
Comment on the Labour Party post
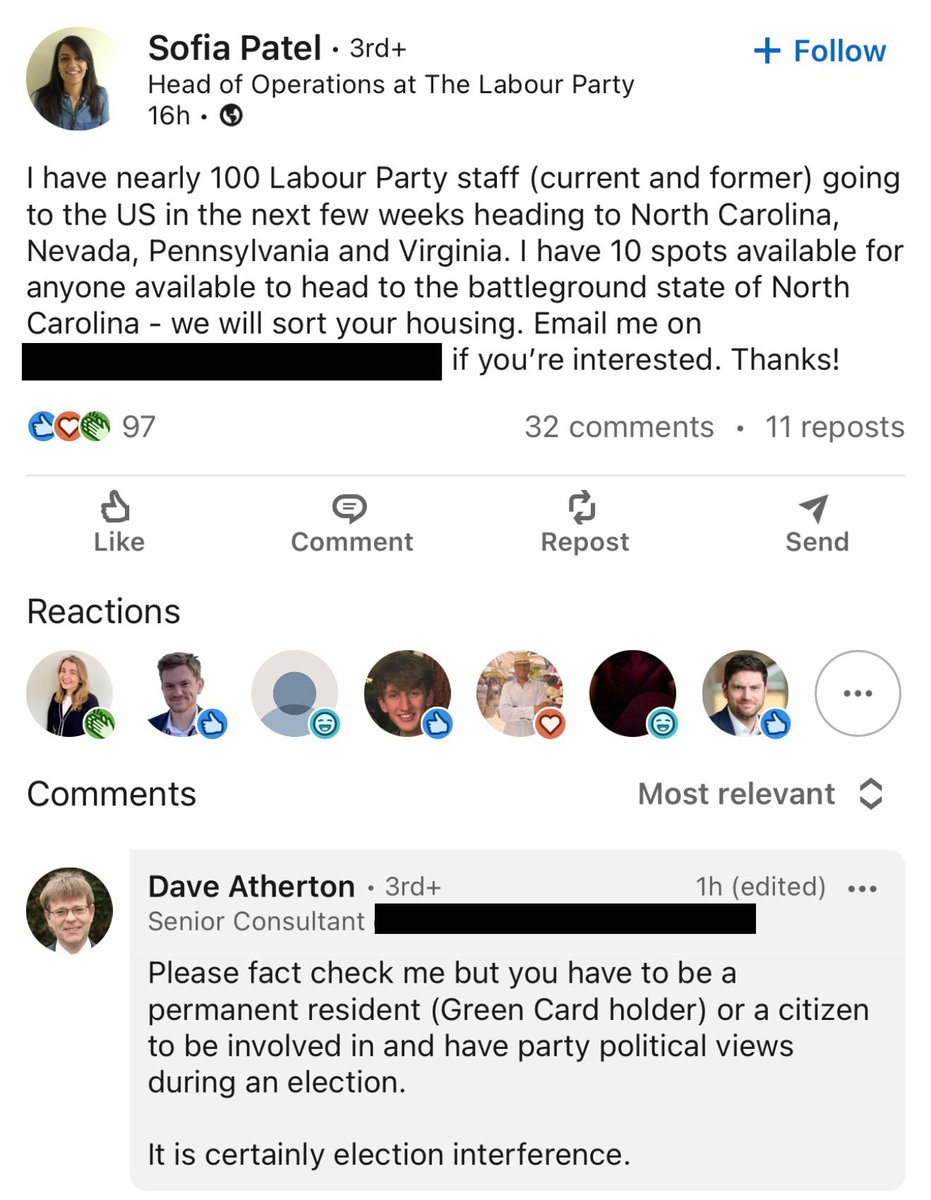(x=351, y=523)
